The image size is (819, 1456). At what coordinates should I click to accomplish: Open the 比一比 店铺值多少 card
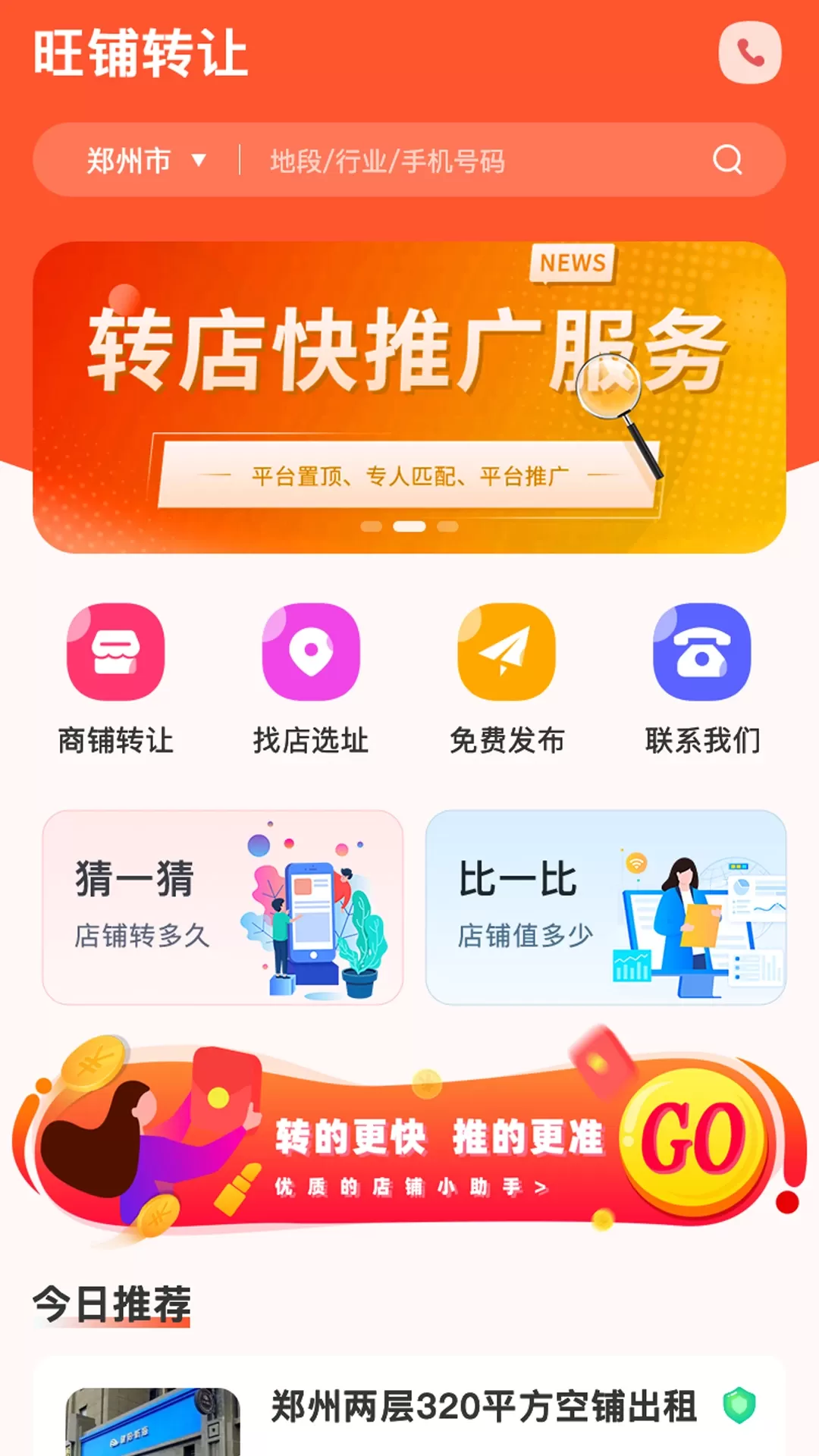(x=605, y=907)
